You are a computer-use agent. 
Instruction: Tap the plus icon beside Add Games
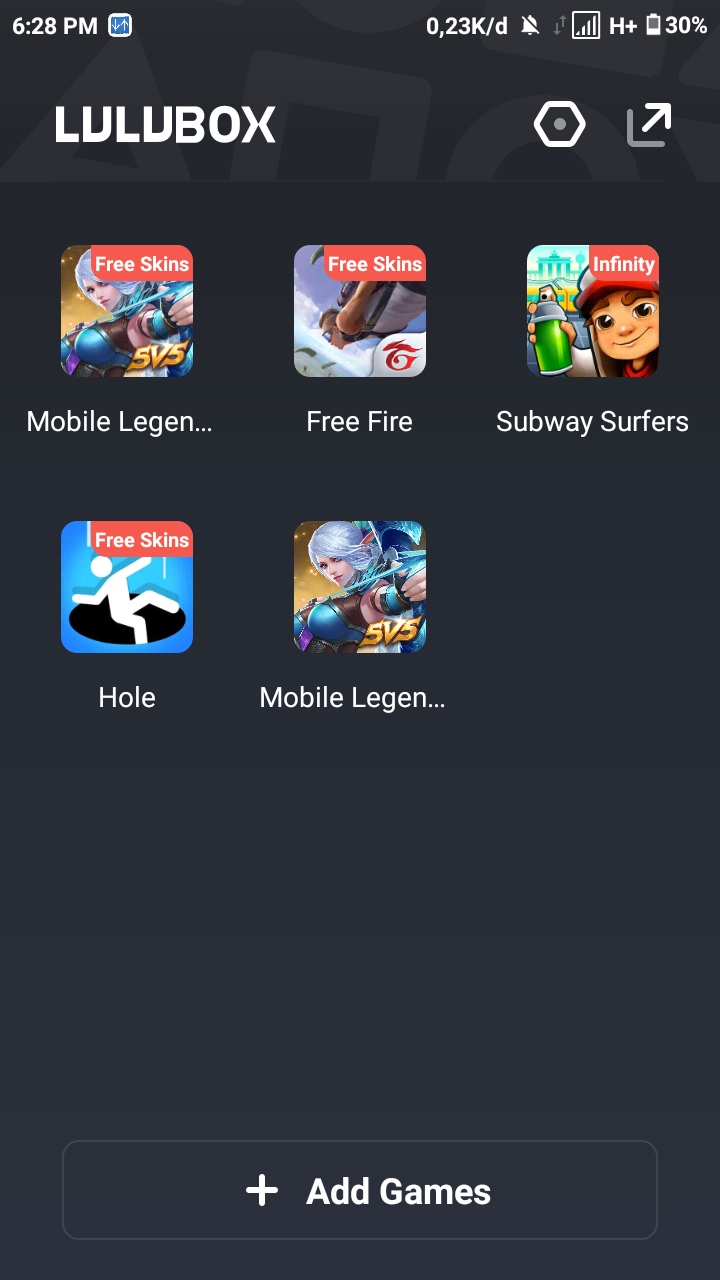click(261, 1190)
